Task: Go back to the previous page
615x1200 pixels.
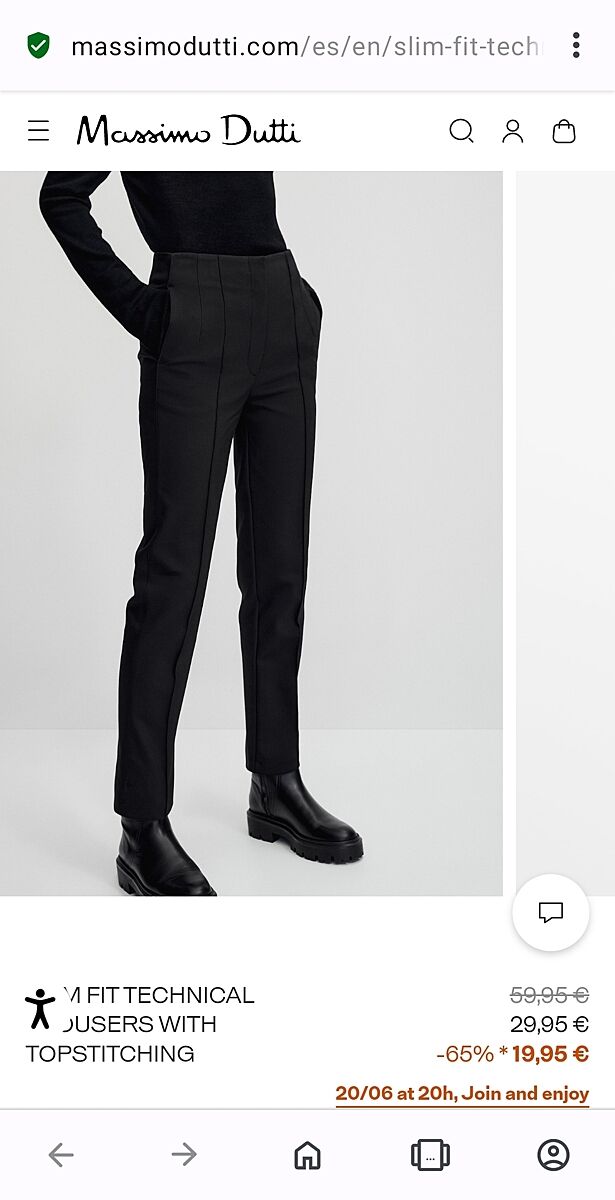Action: click(x=61, y=1155)
